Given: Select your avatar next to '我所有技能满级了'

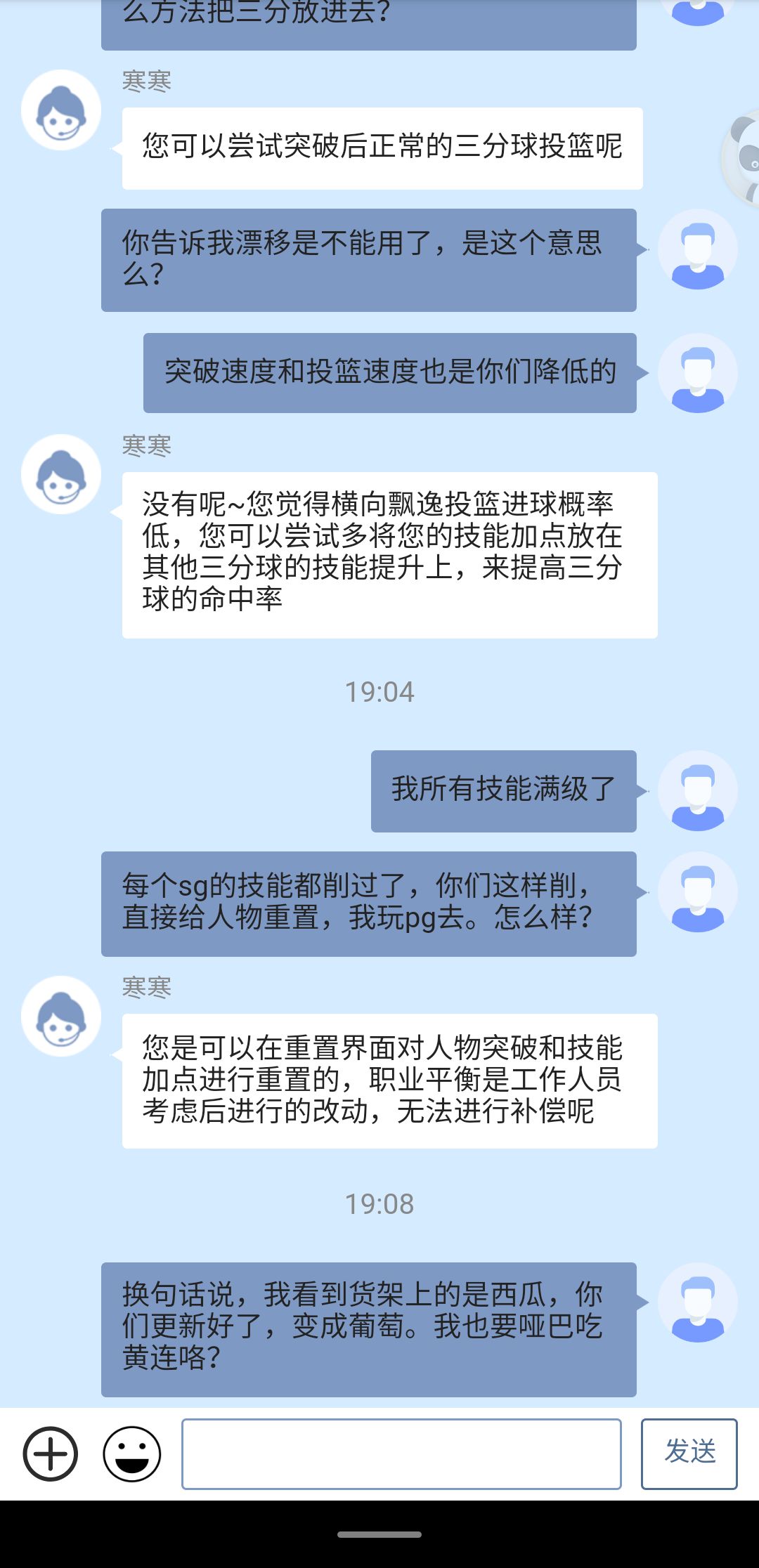Looking at the screenshot, I should coord(697,790).
